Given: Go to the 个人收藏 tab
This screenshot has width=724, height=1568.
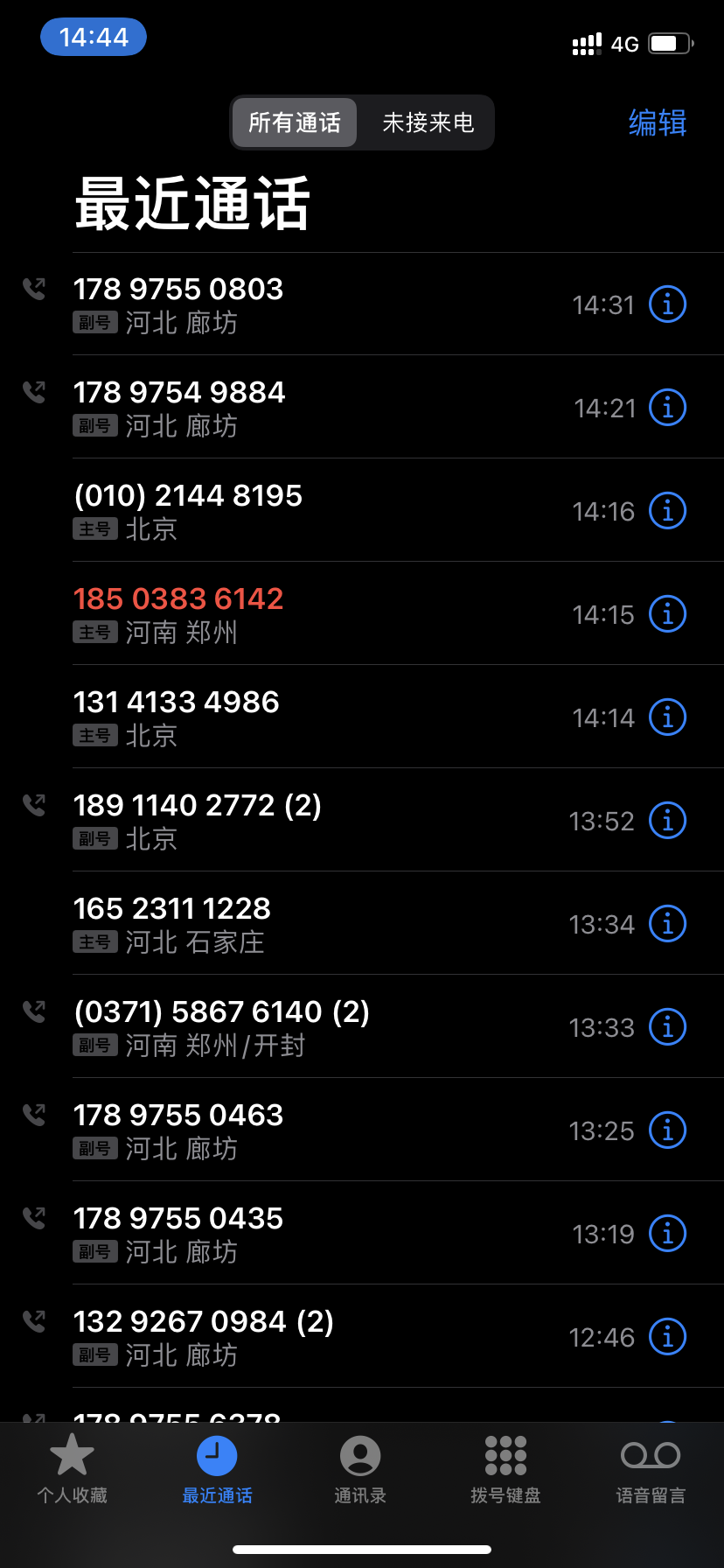Looking at the screenshot, I should pos(73,1470).
